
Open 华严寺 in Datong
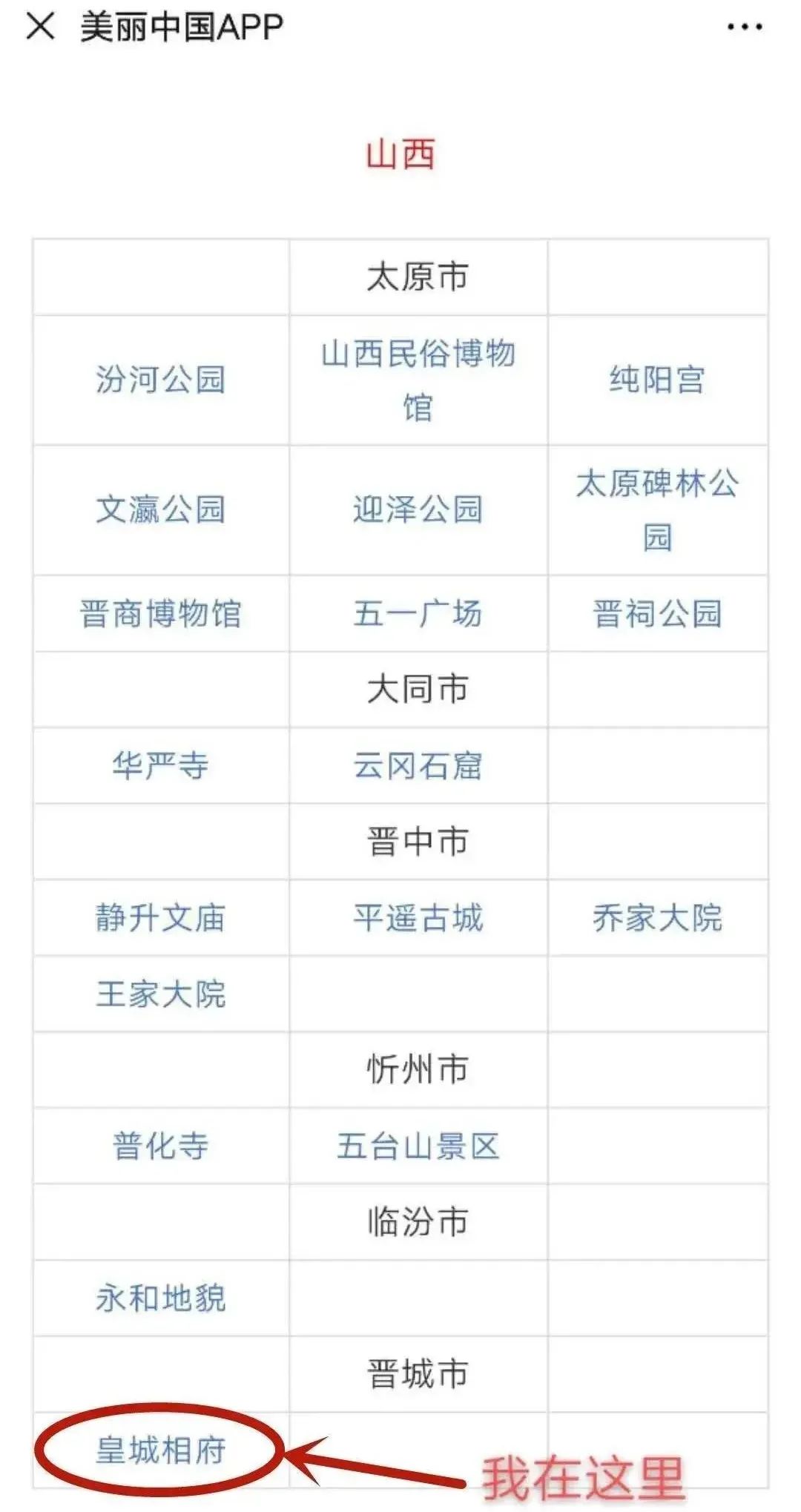[160, 765]
